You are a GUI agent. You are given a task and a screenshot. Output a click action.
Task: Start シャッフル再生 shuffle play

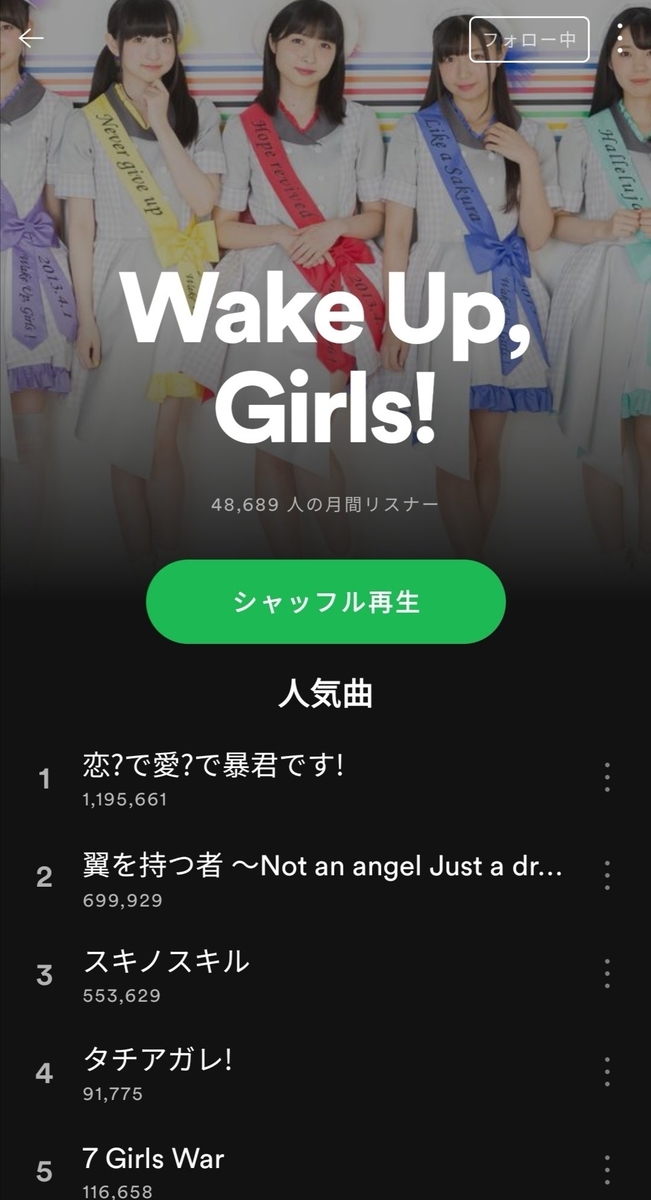(x=325, y=602)
